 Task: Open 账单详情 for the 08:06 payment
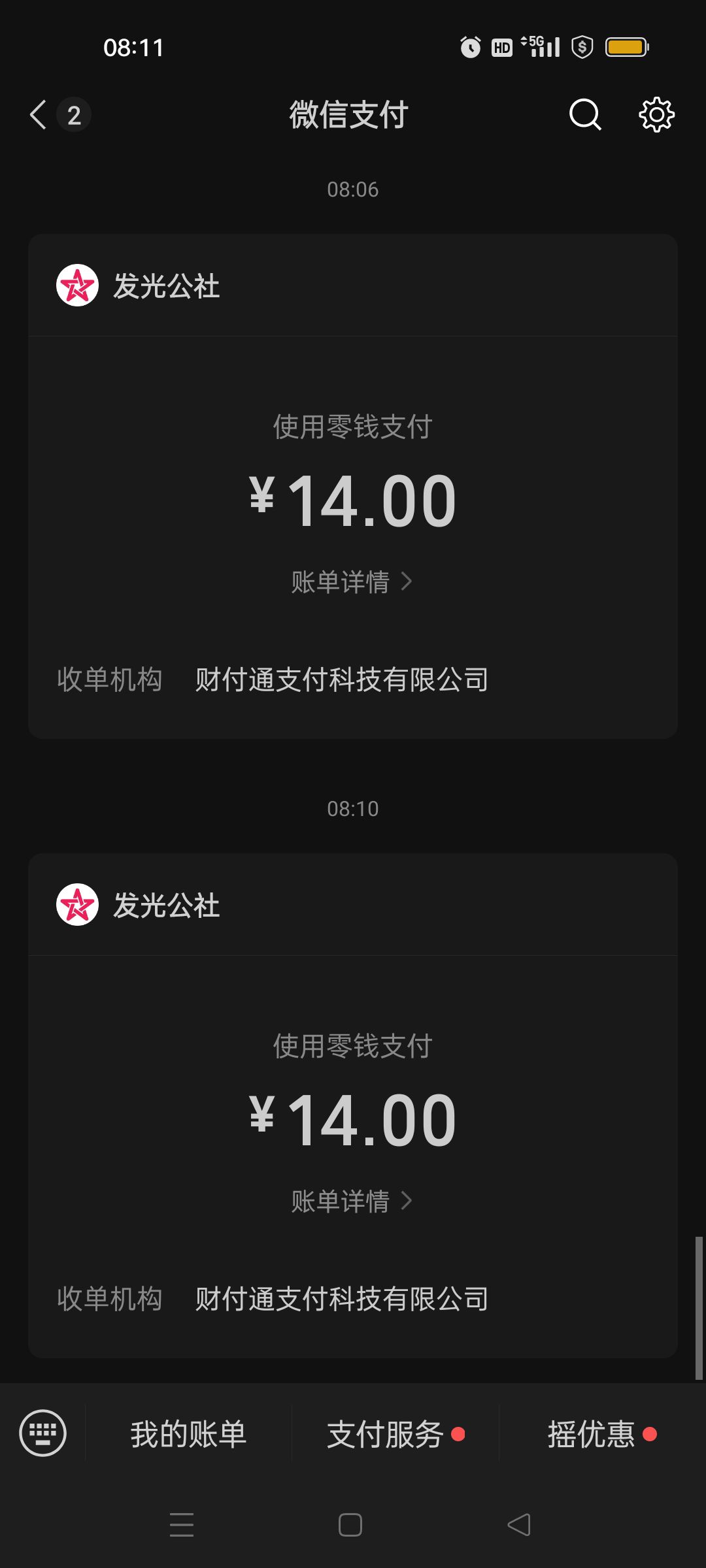352,581
